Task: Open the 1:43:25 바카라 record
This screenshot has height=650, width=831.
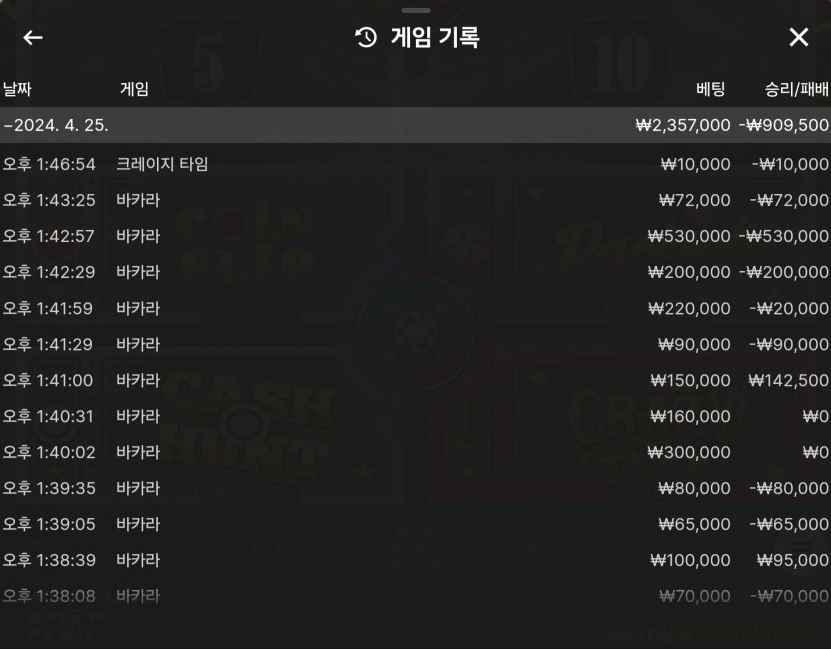Action: coord(415,200)
